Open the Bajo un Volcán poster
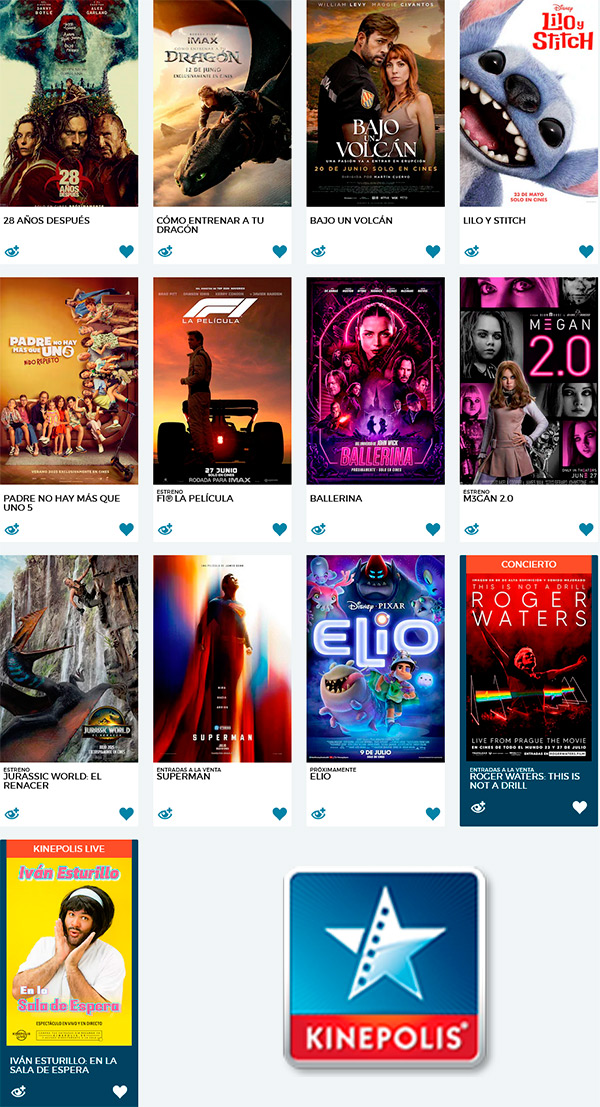Viewport: 600px width, 1107px height. pyautogui.click(x=376, y=103)
